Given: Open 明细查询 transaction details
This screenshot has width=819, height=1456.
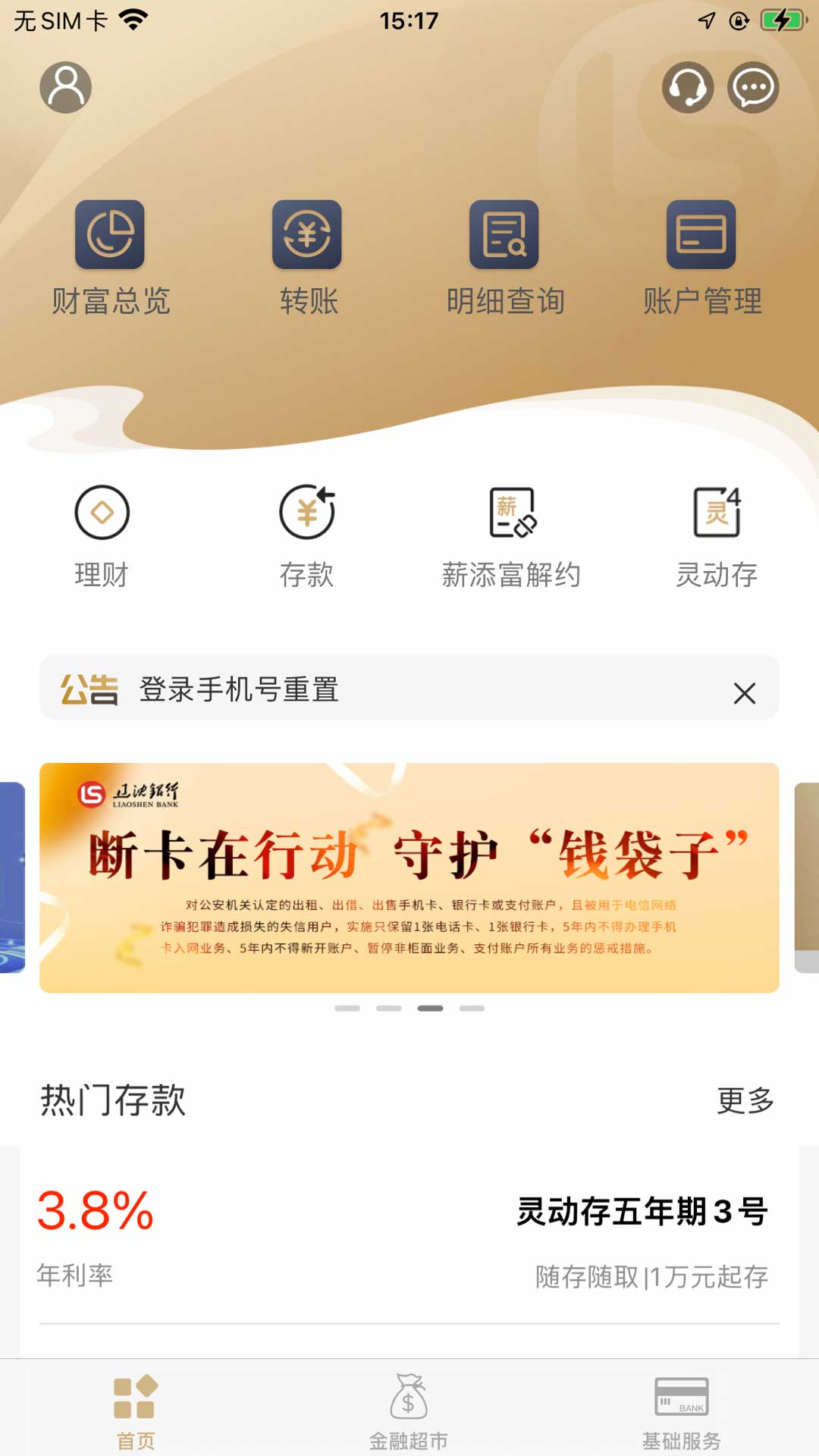Looking at the screenshot, I should [x=504, y=258].
